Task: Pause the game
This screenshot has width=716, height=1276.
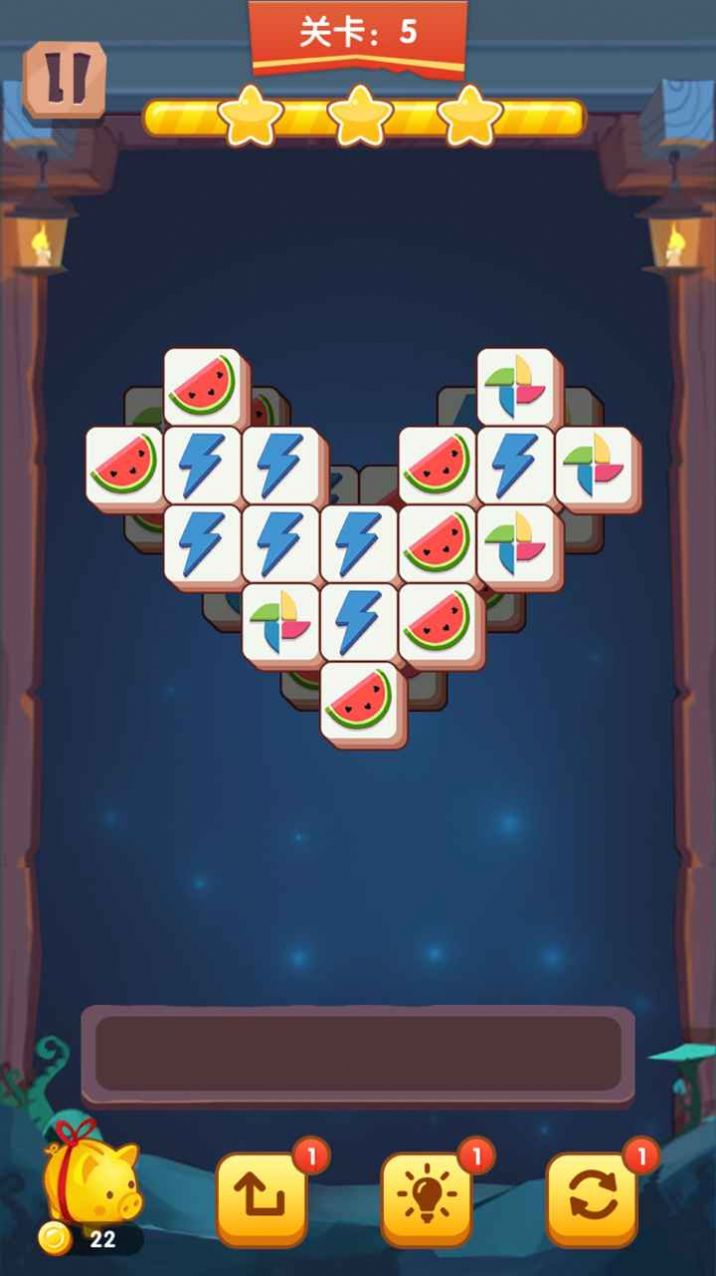Action: (65, 81)
